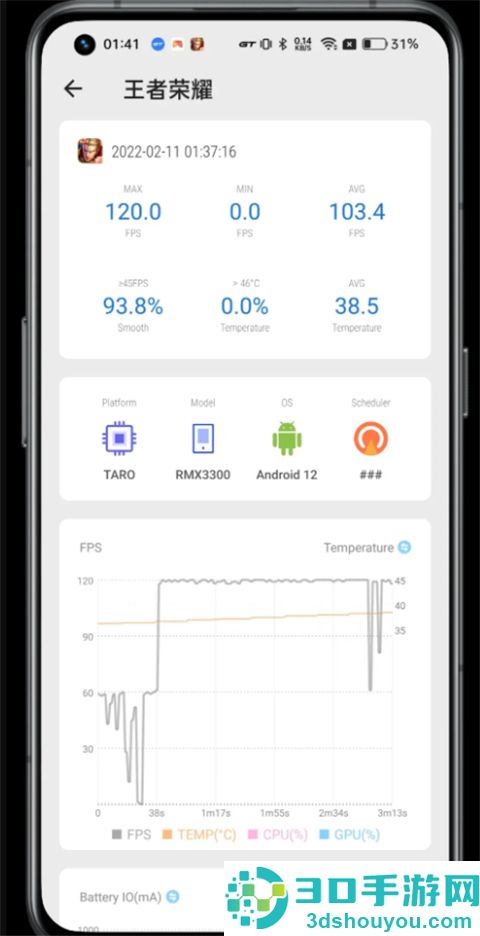Tap the icon beside Battery IO(mA)
Screen dimensions: 480x936
point(173,896)
